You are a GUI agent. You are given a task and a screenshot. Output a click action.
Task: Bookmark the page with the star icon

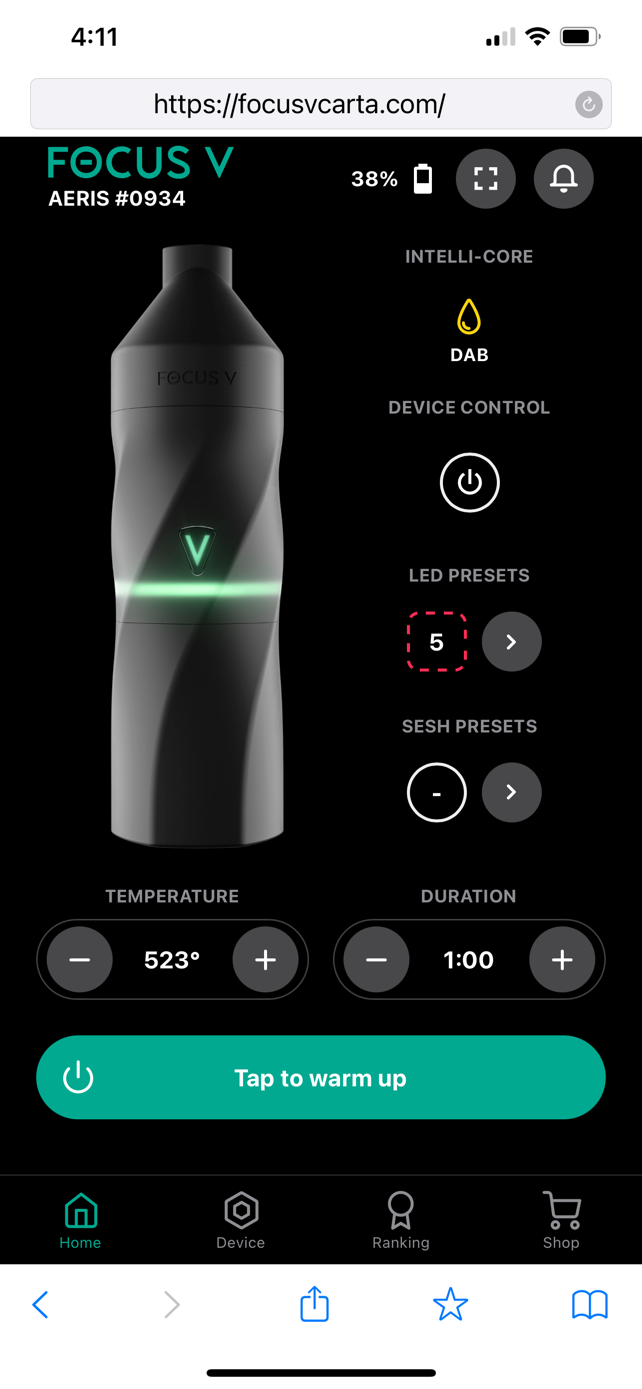tap(450, 1304)
